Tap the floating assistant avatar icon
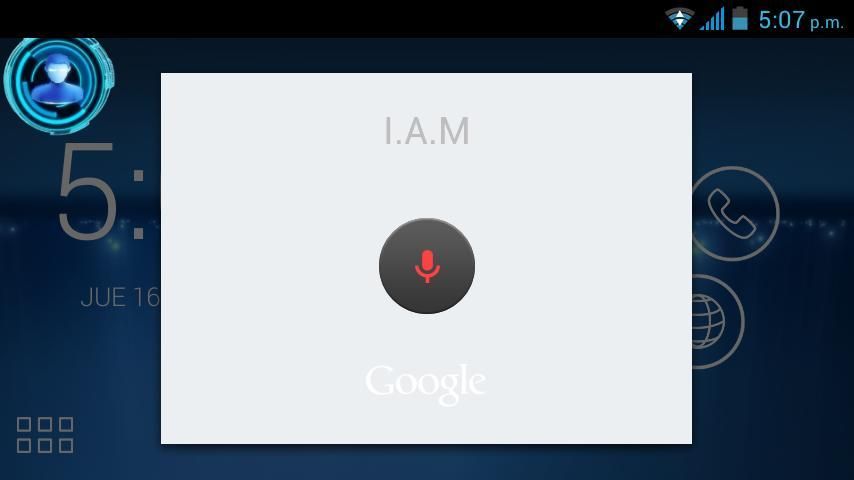Image resolution: width=854 pixels, height=480 pixels. tap(56, 82)
